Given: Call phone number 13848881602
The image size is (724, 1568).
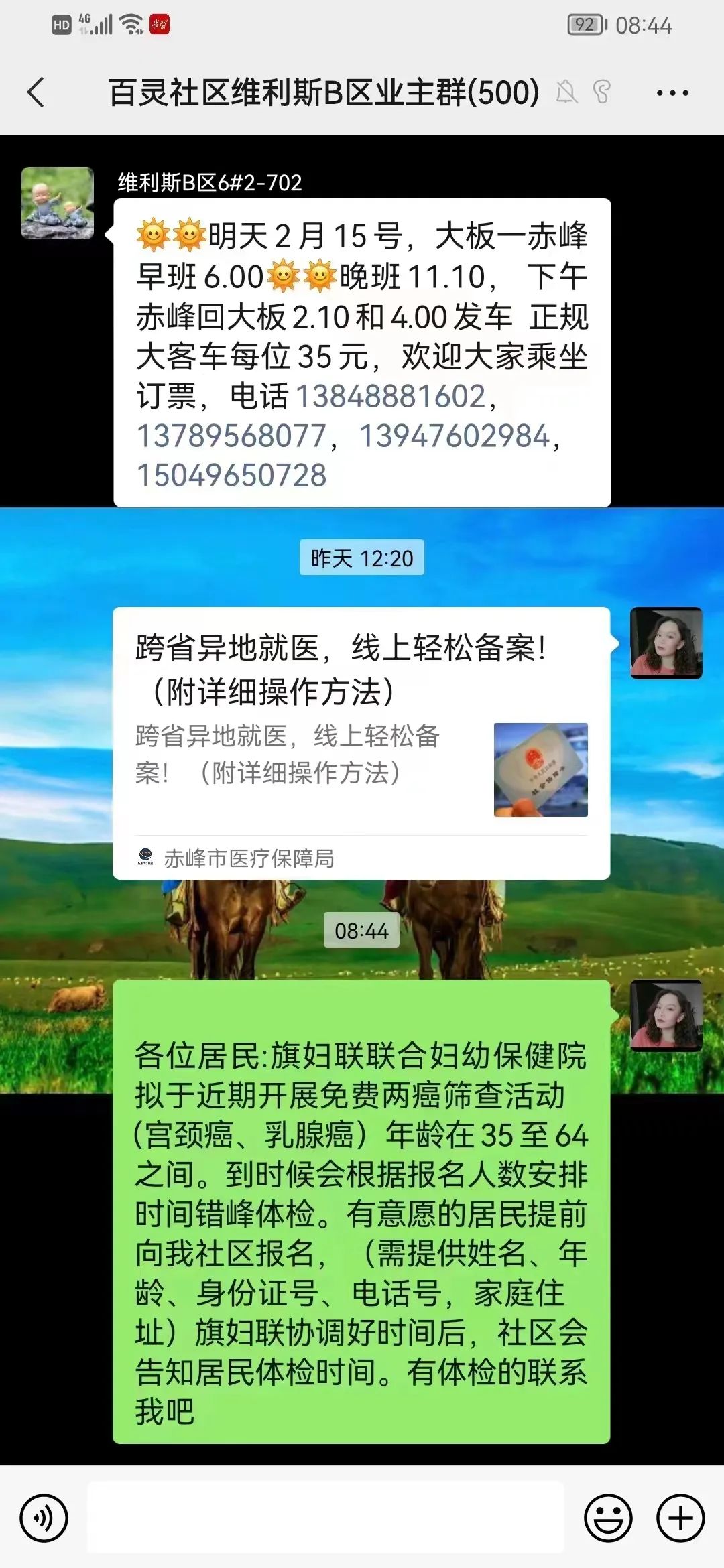Looking at the screenshot, I should (390, 396).
